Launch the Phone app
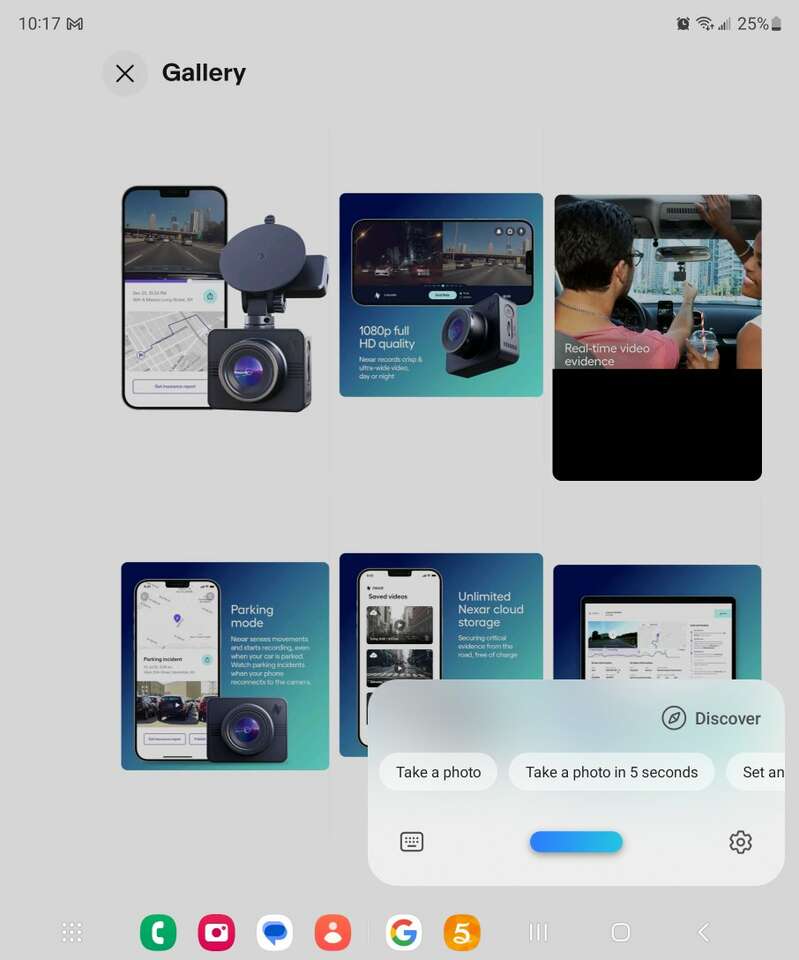The image size is (799, 960). click(x=158, y=933)
